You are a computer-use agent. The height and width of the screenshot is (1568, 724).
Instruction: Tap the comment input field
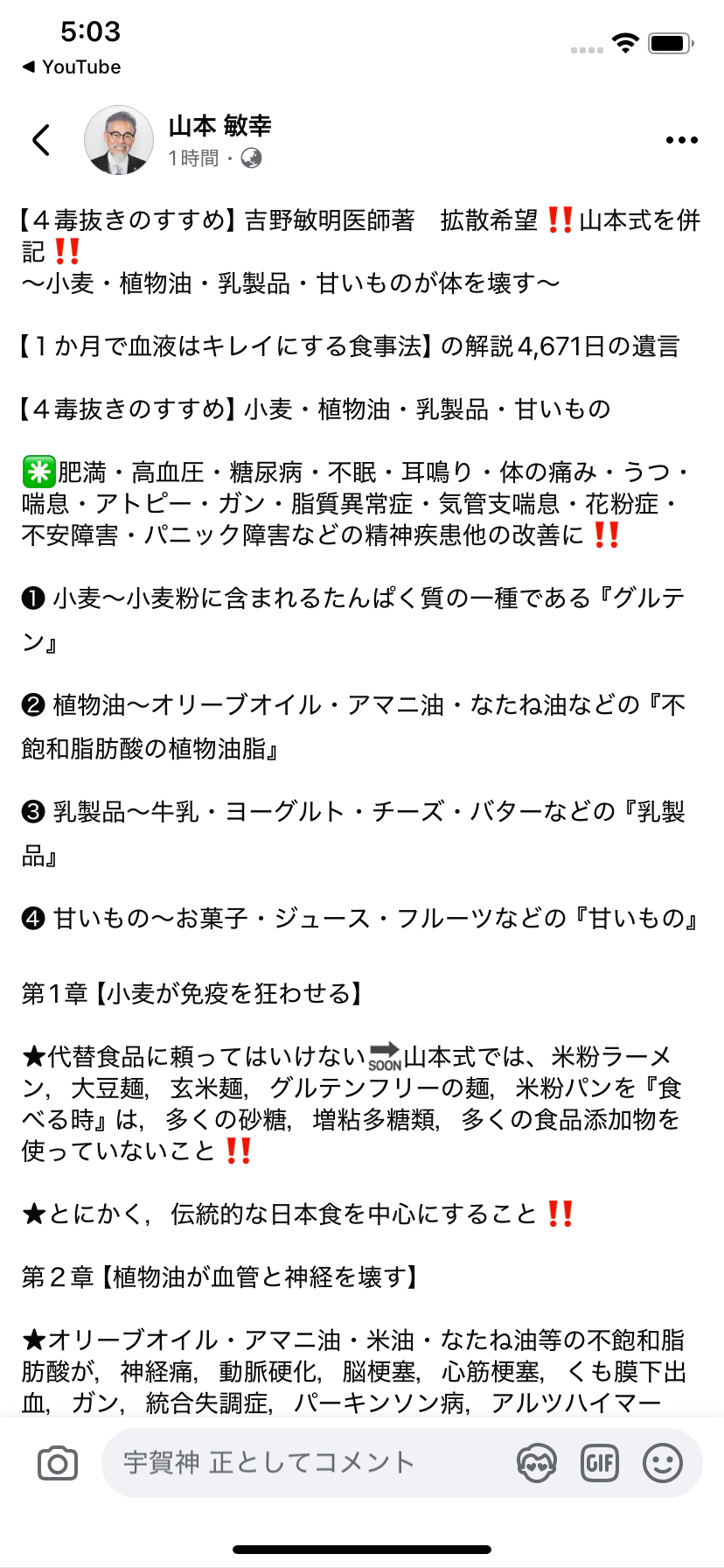[x=306, y=1463]
